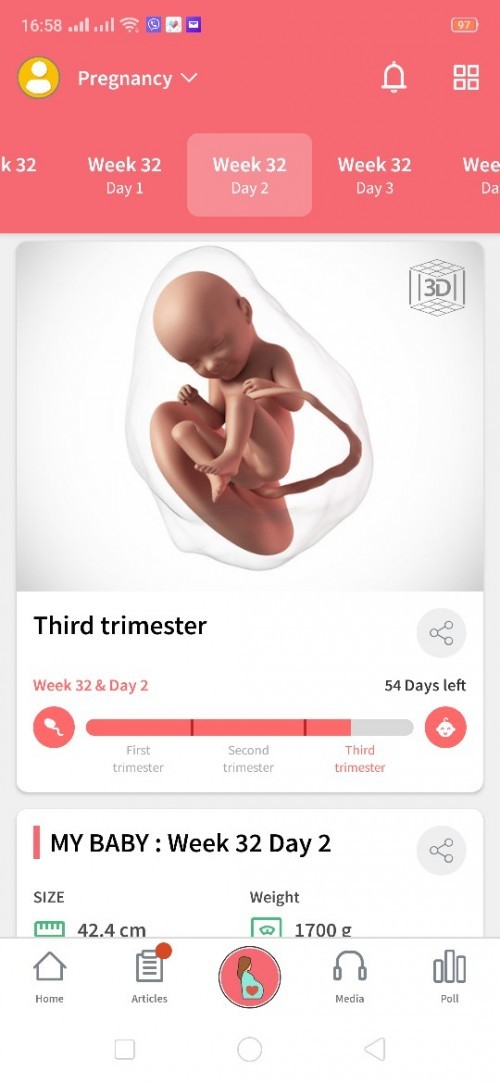This screenshot has height=1083, width=500.
Task: Open the 3D baby view
Action: click(436, 287)
